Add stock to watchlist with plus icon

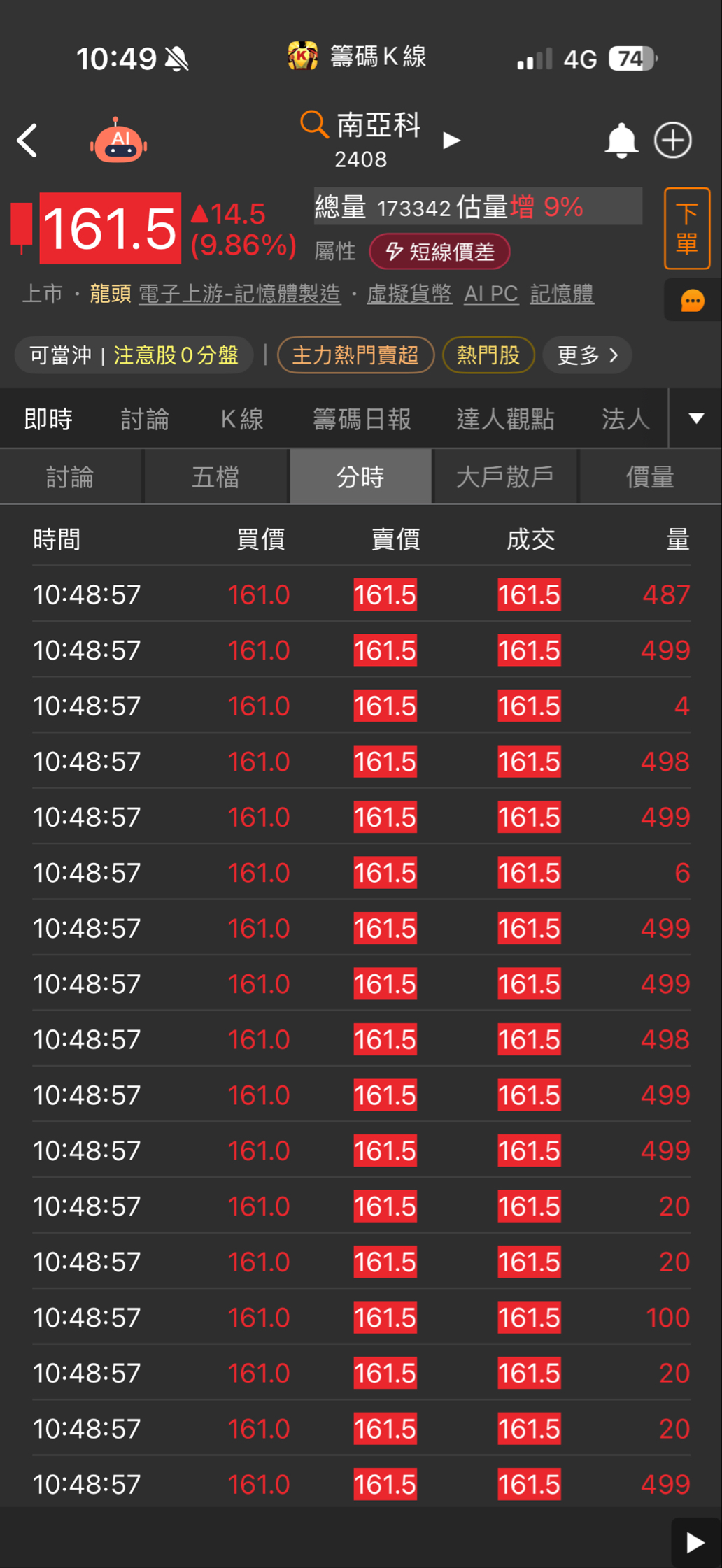coord(673,141)
